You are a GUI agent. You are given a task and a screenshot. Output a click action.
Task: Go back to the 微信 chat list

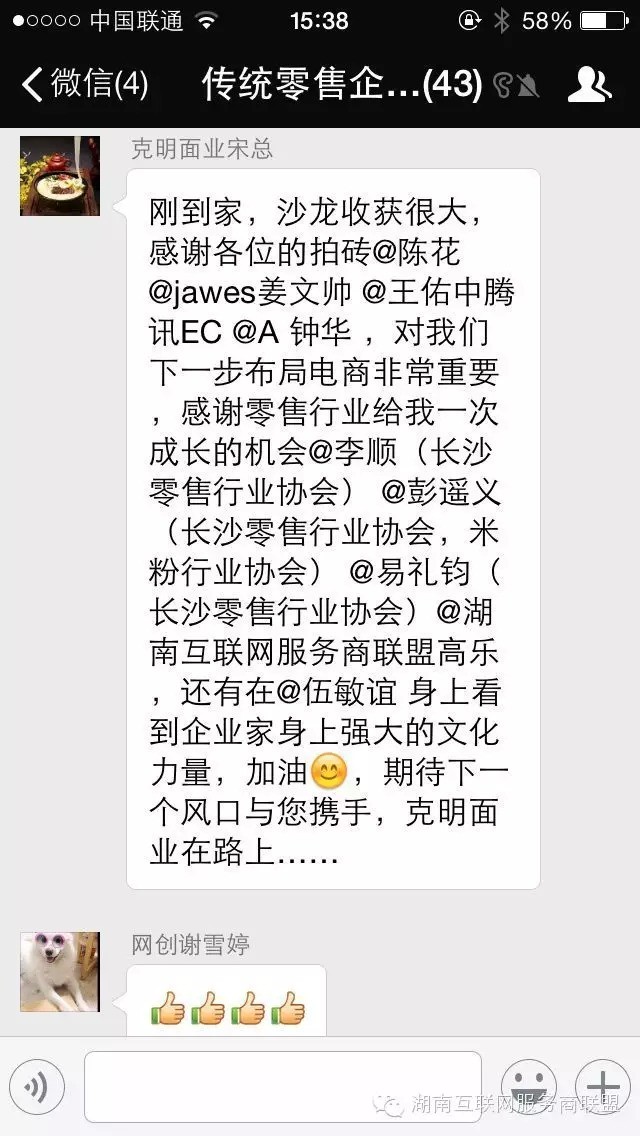click(x=84, y=85)
